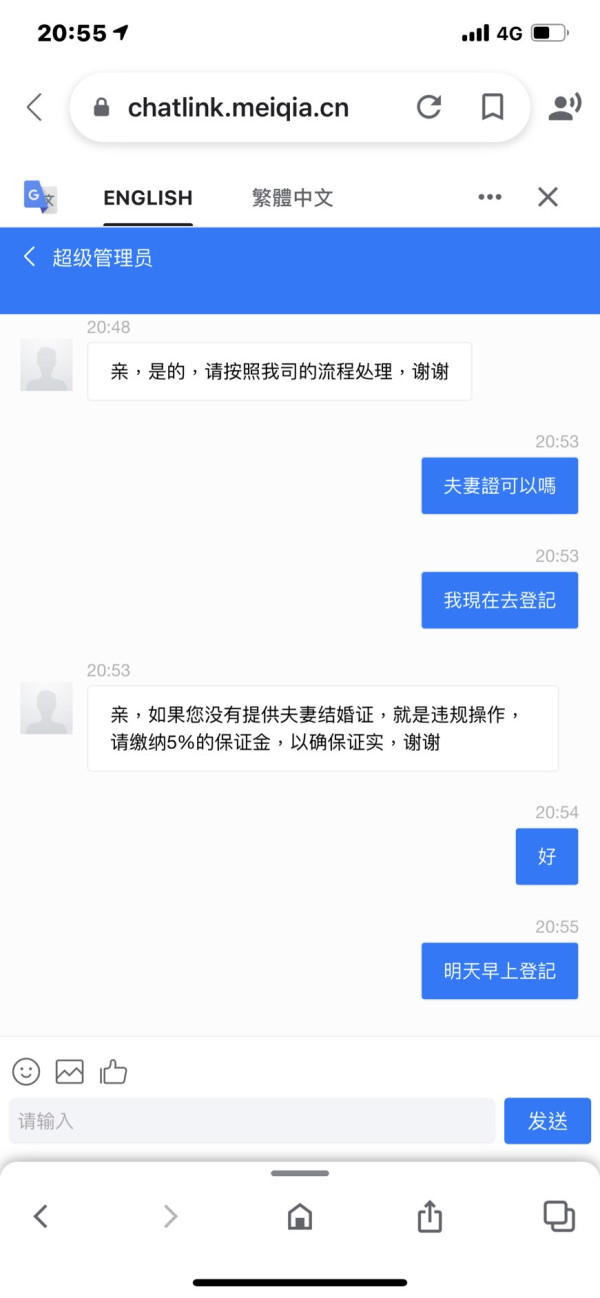The height and width of the screenshot is (1298, 600).
Task: Open the emoji picker
Action: coord(26,1072)
